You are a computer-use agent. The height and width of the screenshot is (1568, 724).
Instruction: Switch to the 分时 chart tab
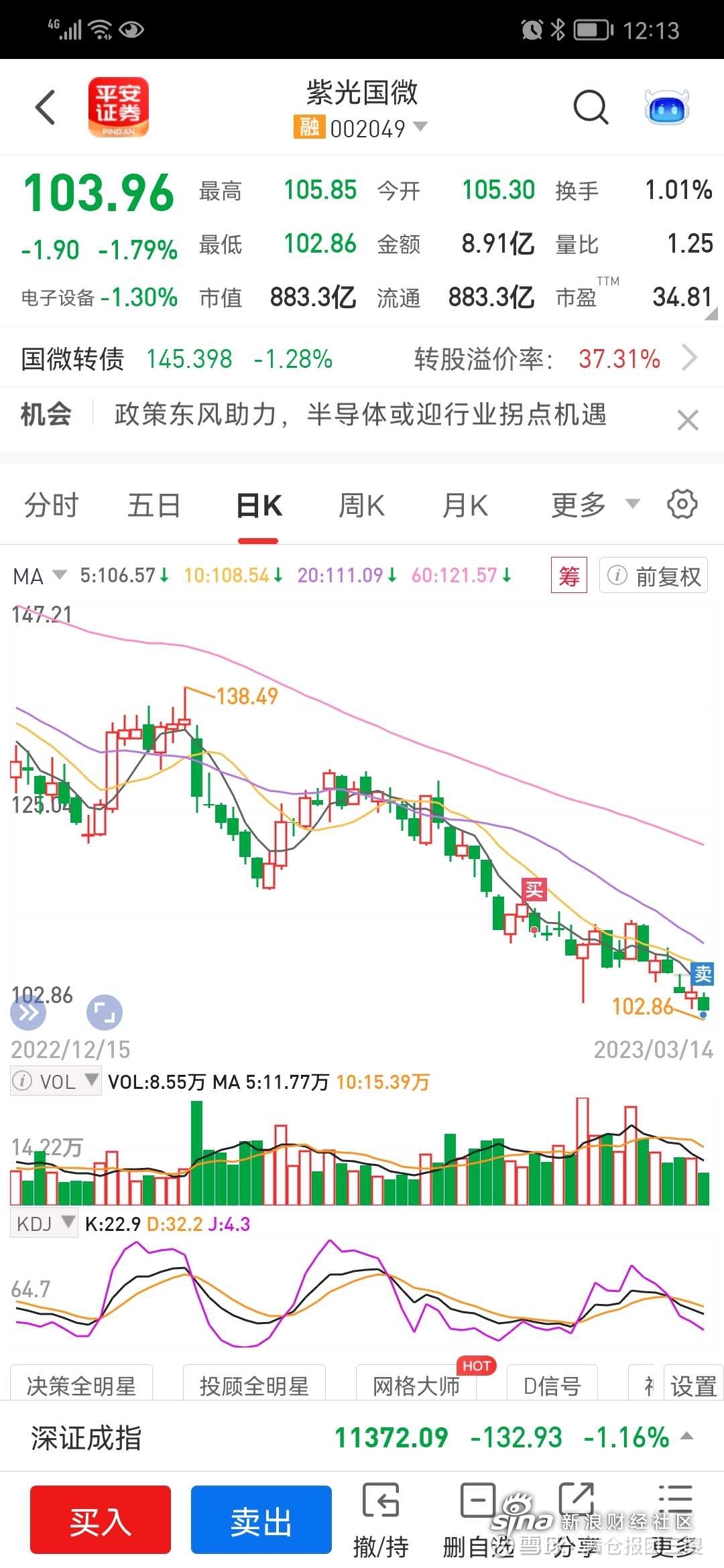click(52, 505)
